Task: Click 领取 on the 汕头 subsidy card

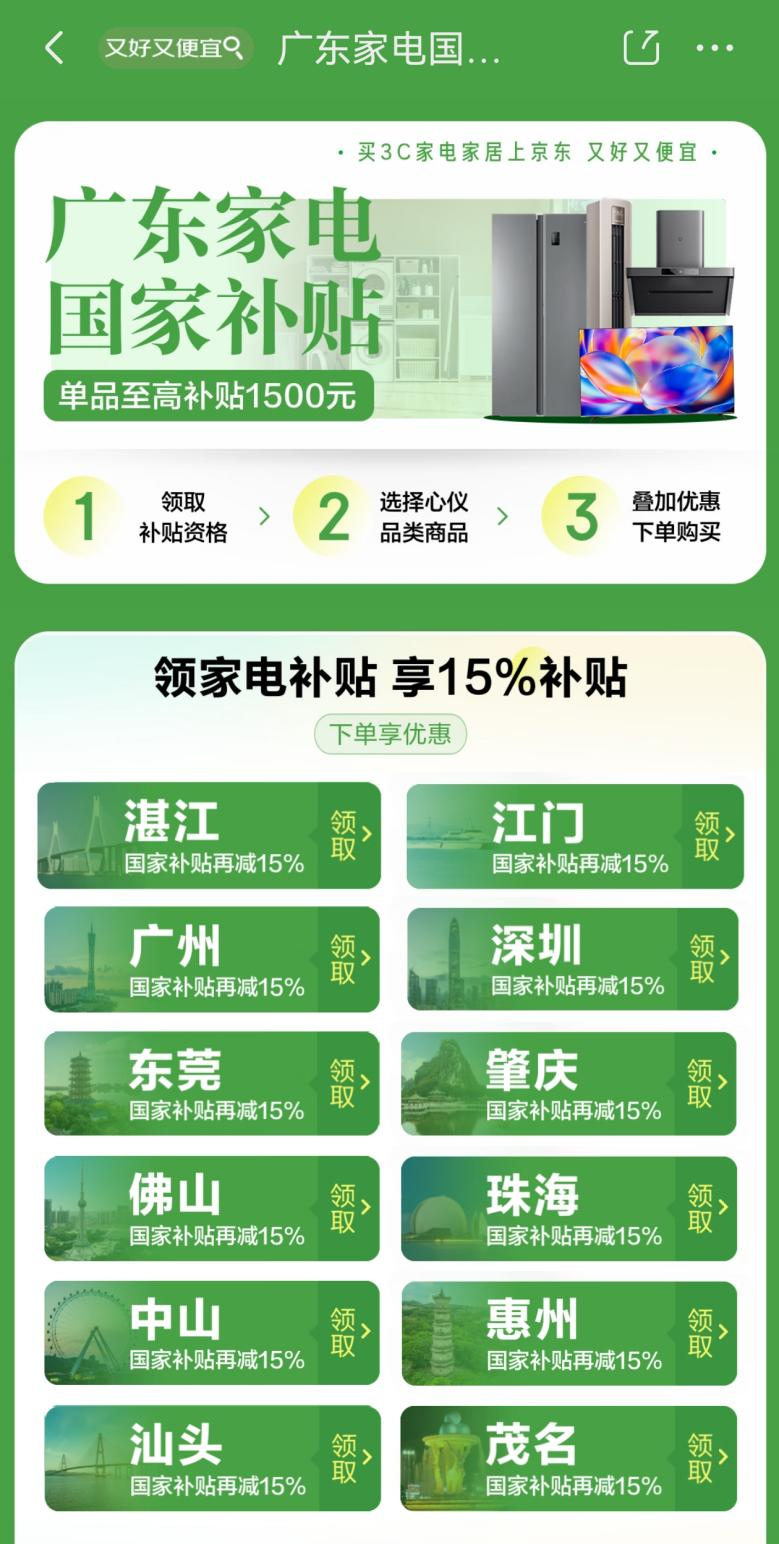Action: (343, 1457)
